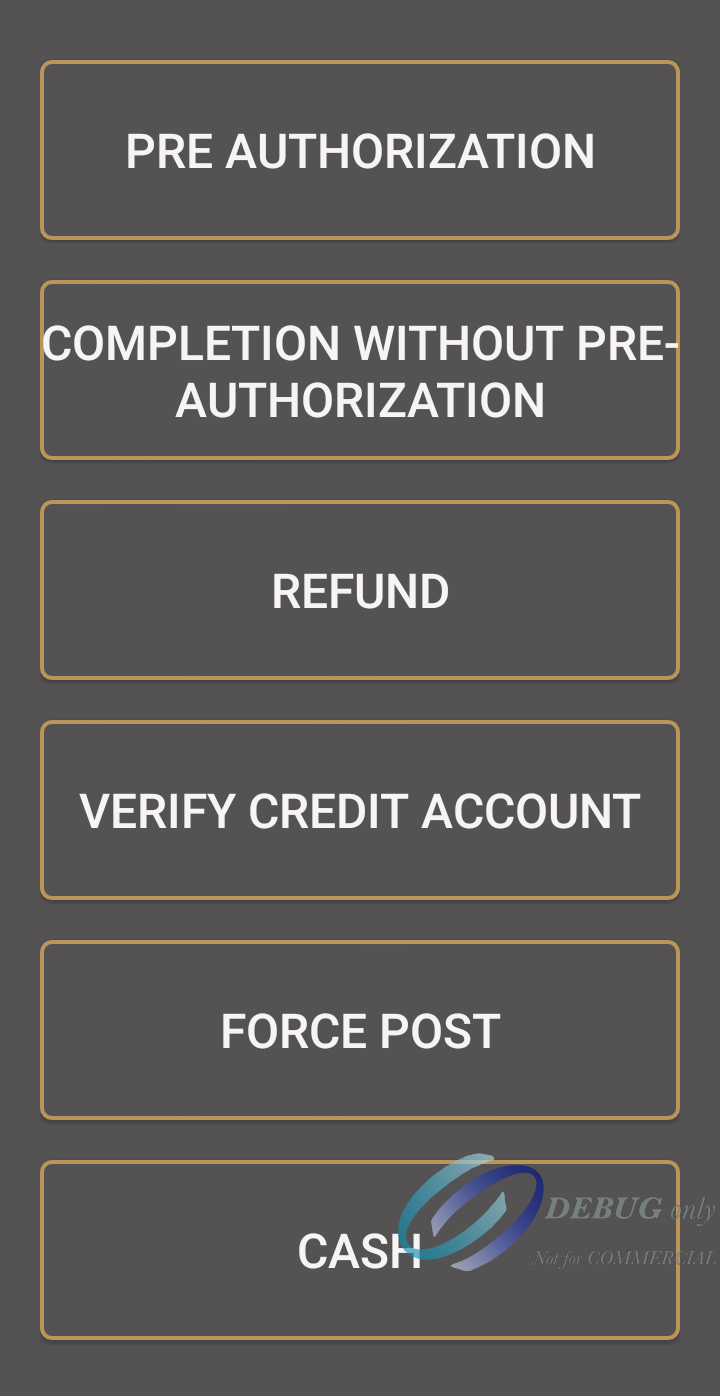Open Verify Credit Account
This screenshot has height=1396, width=720.
click(360, 810)
